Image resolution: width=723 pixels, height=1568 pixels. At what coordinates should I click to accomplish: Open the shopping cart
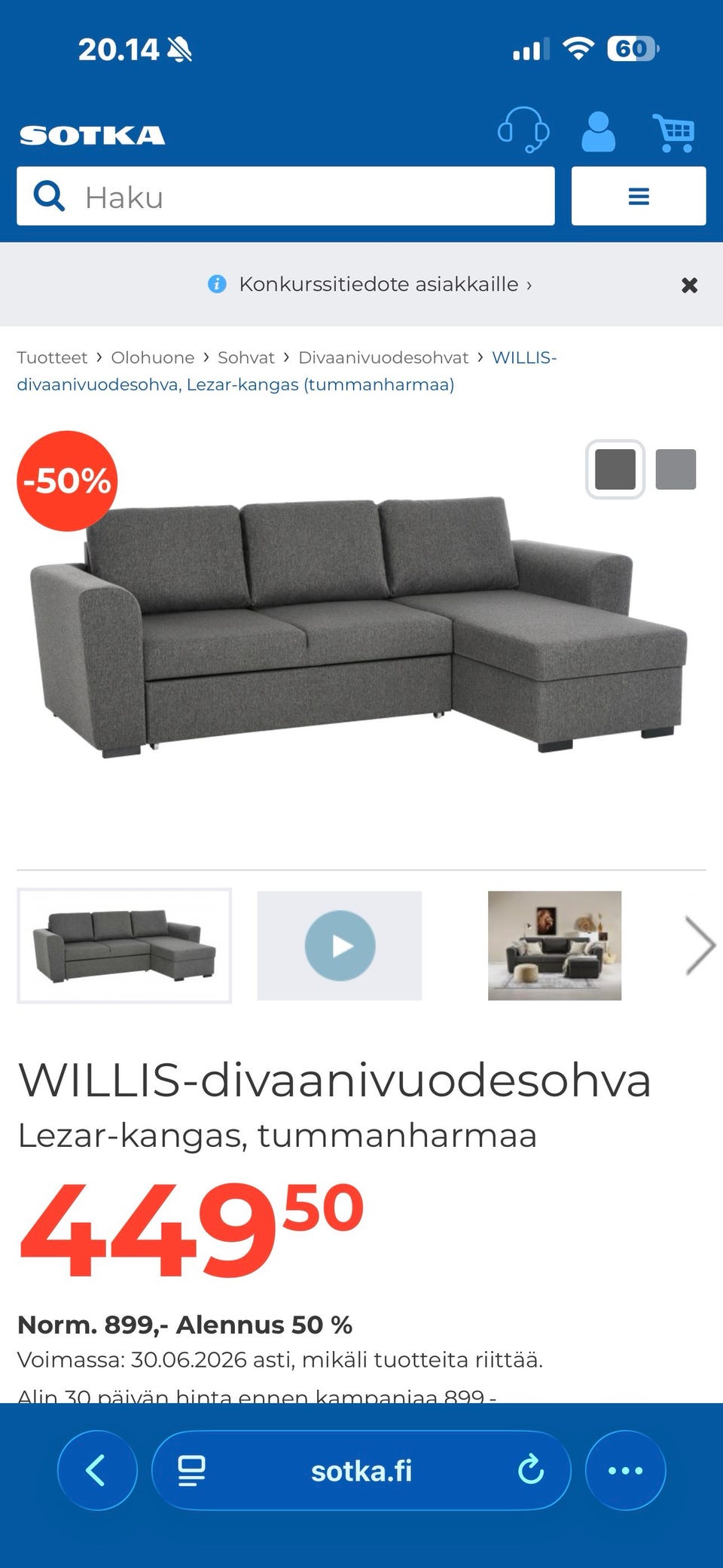pyautogui.click(x=673, y=133)
